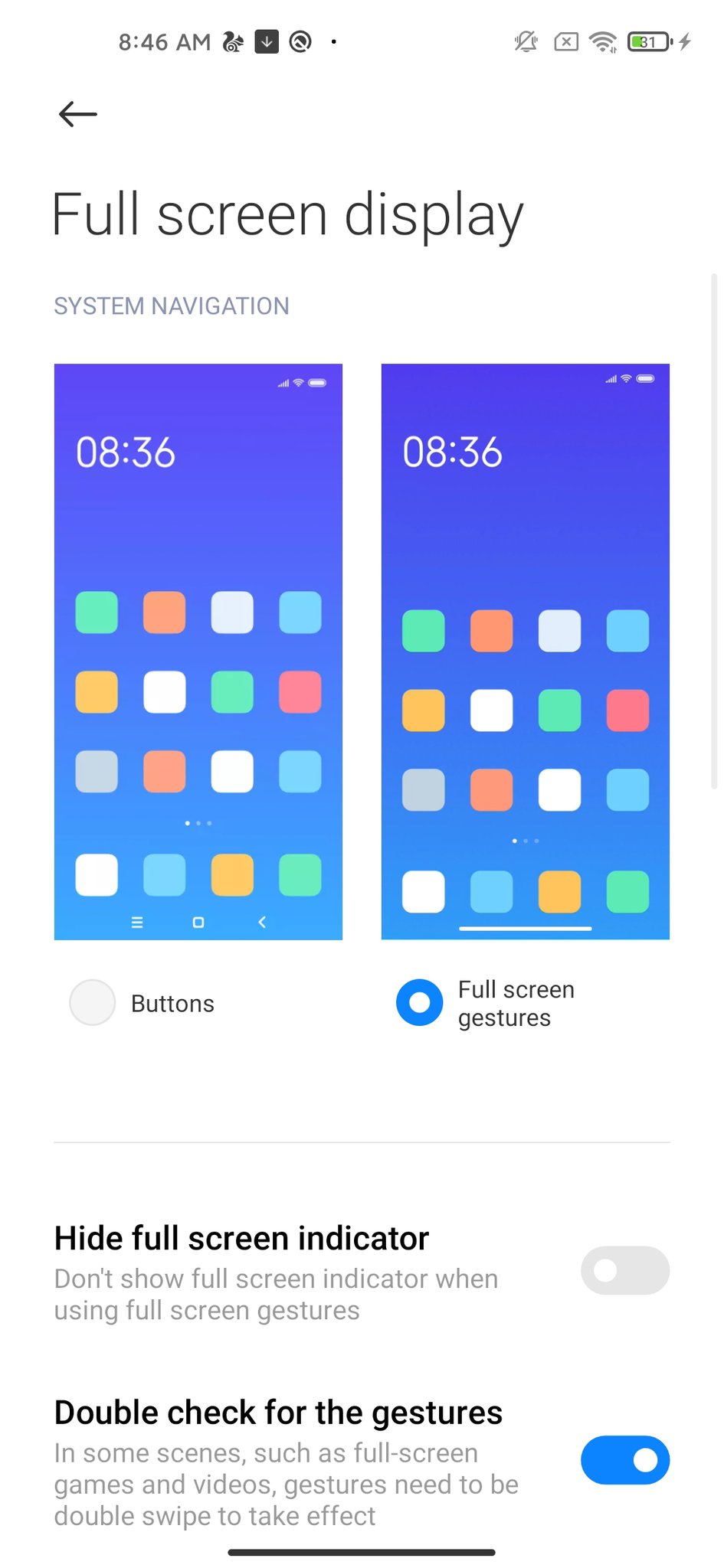Tap the Full screen gestures preview image
Image resolution: width=724 pixels, height=1568 pixels.
tap(525, 651)
